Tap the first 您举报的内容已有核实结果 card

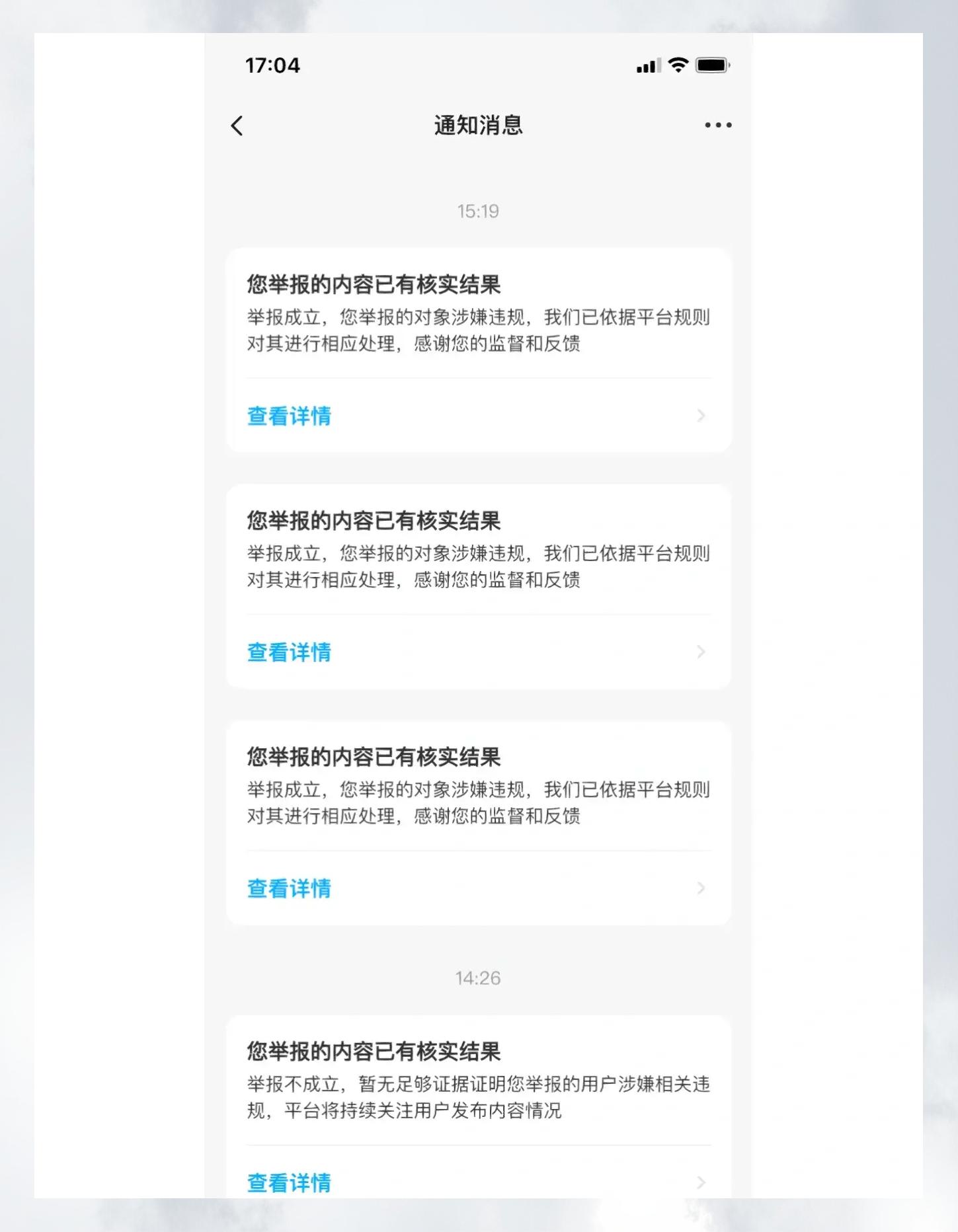[478, 311]
